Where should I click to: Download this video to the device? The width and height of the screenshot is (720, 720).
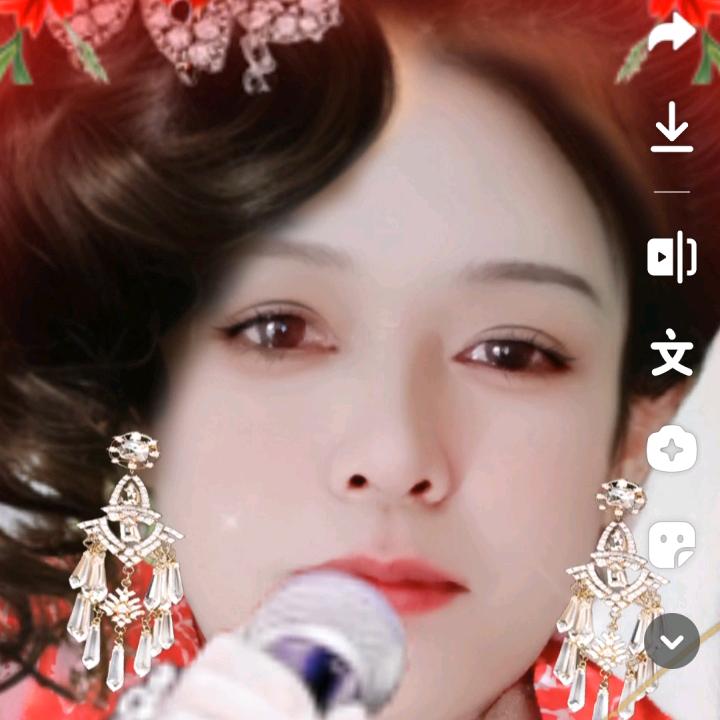[672, 129]
